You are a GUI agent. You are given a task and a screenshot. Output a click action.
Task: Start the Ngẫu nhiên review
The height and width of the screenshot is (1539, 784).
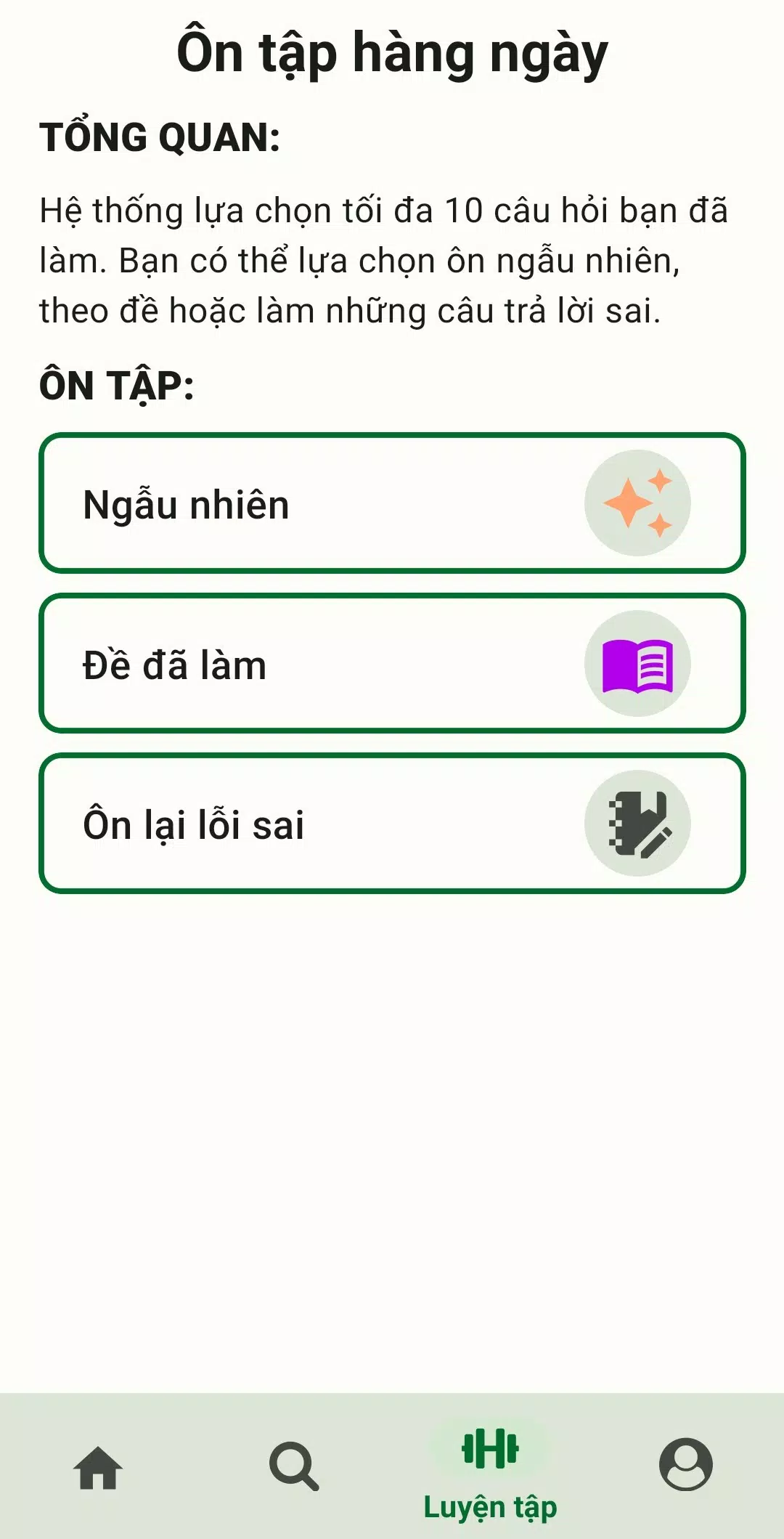click(392, 503)
